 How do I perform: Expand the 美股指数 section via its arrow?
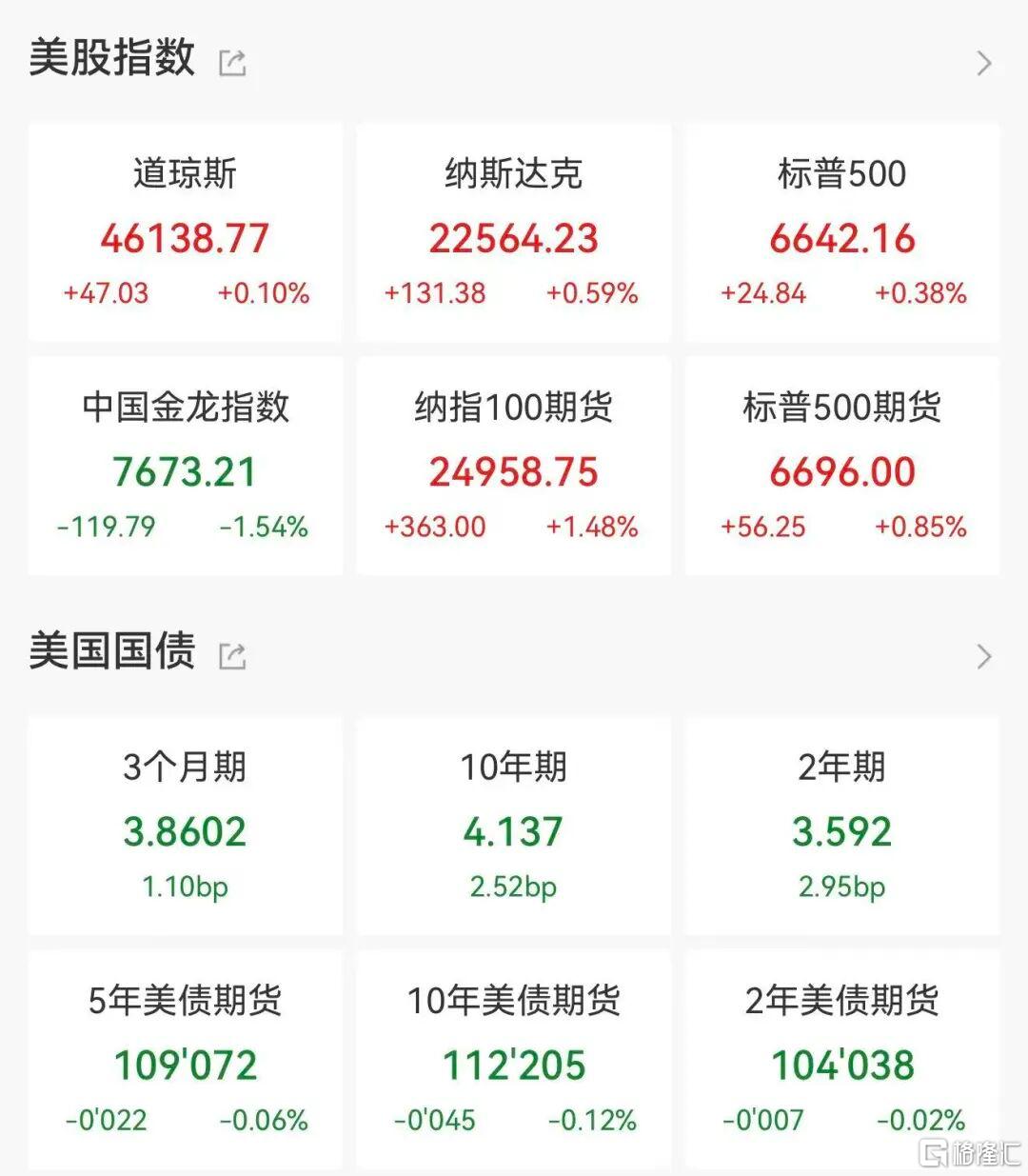click(984, 64)
